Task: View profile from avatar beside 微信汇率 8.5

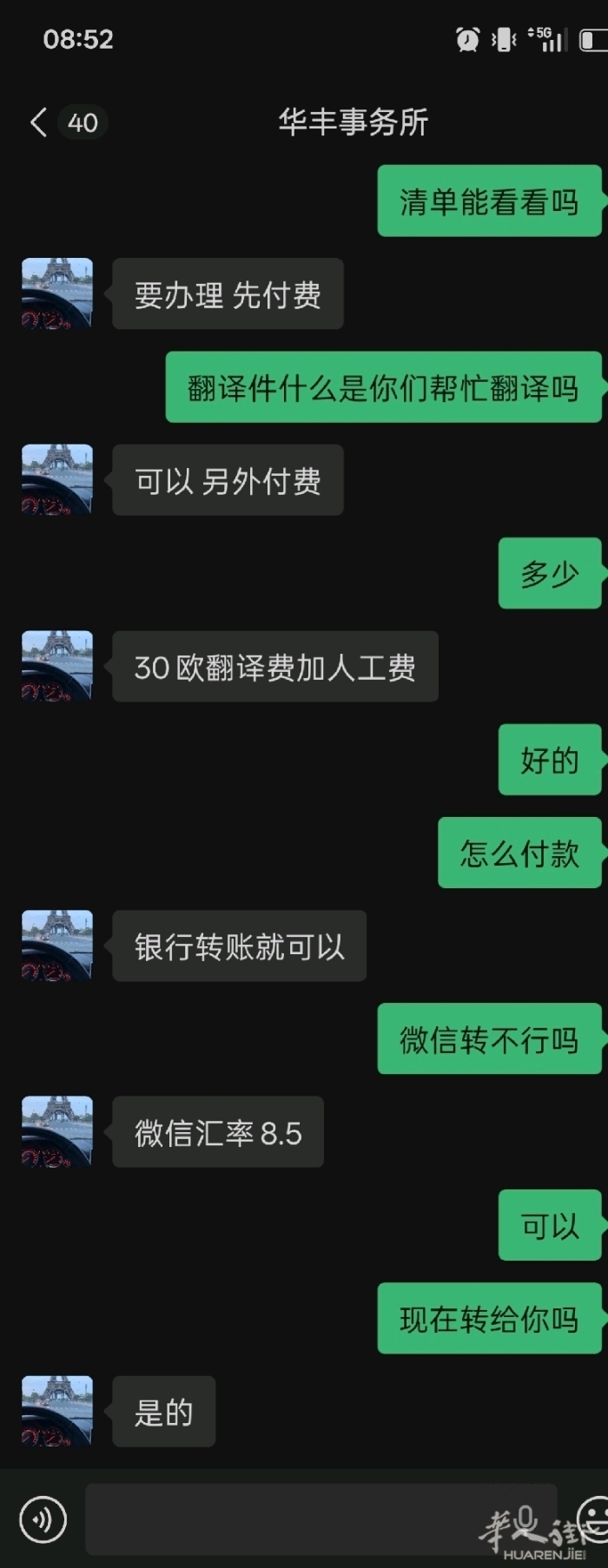Action: [x=57, y=1131]
